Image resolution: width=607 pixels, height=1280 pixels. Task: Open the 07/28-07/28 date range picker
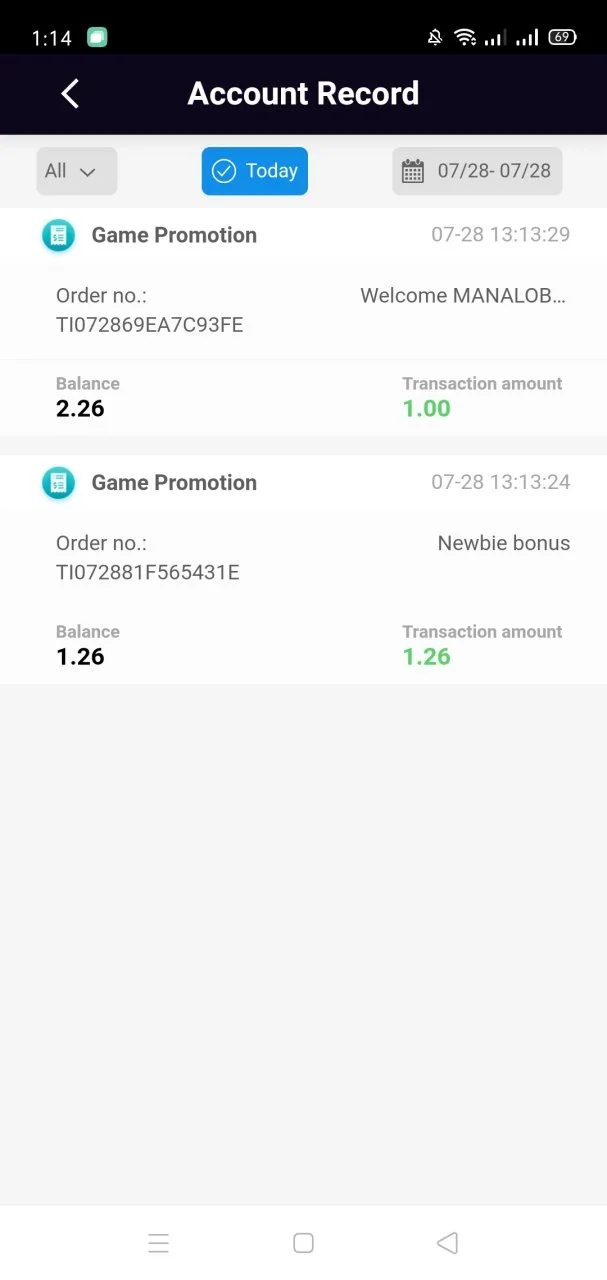[x=477, y=171]
